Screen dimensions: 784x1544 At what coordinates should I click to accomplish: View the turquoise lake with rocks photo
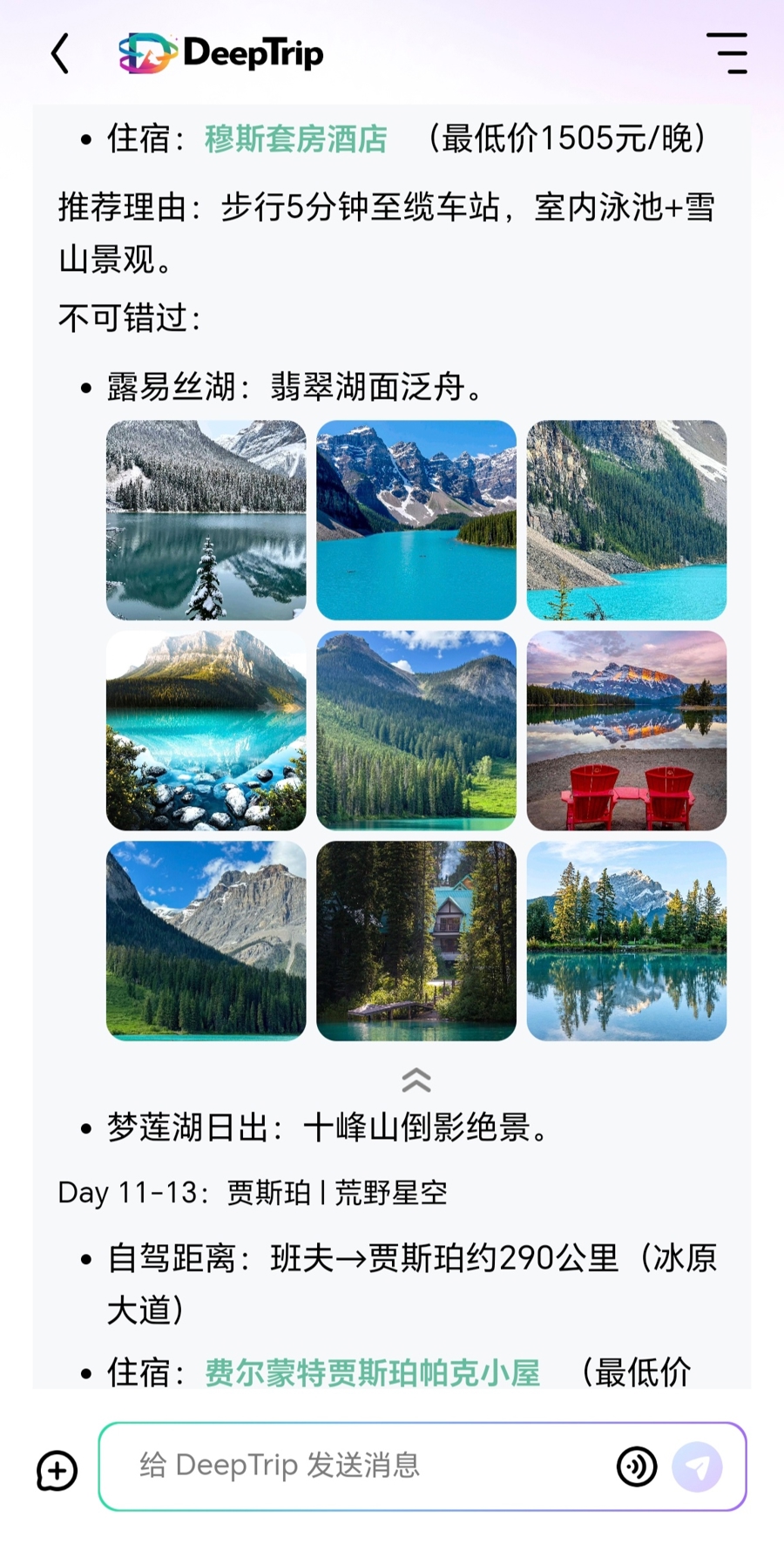pyautogui.click(x=206, y=730)
